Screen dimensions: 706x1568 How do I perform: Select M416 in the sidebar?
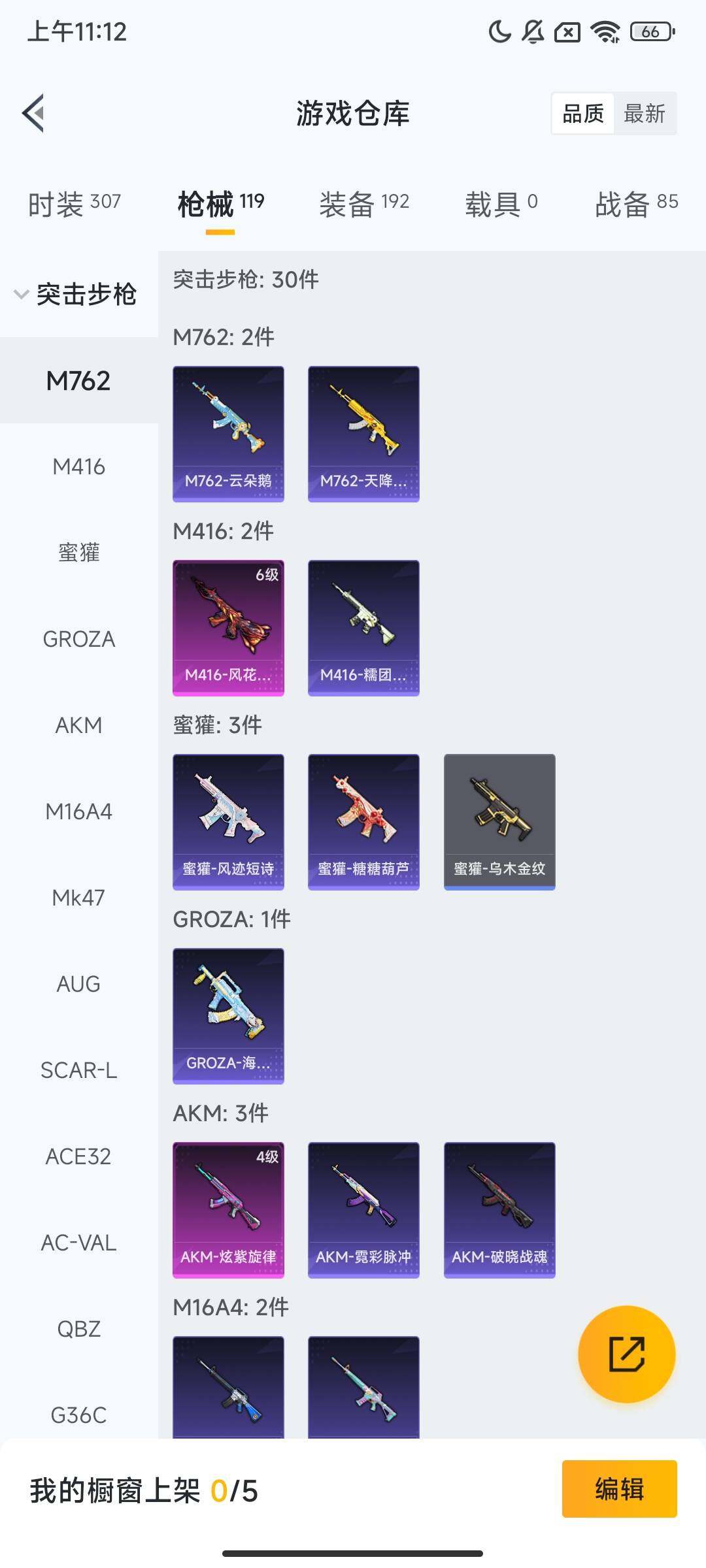[x=78, y=466]
